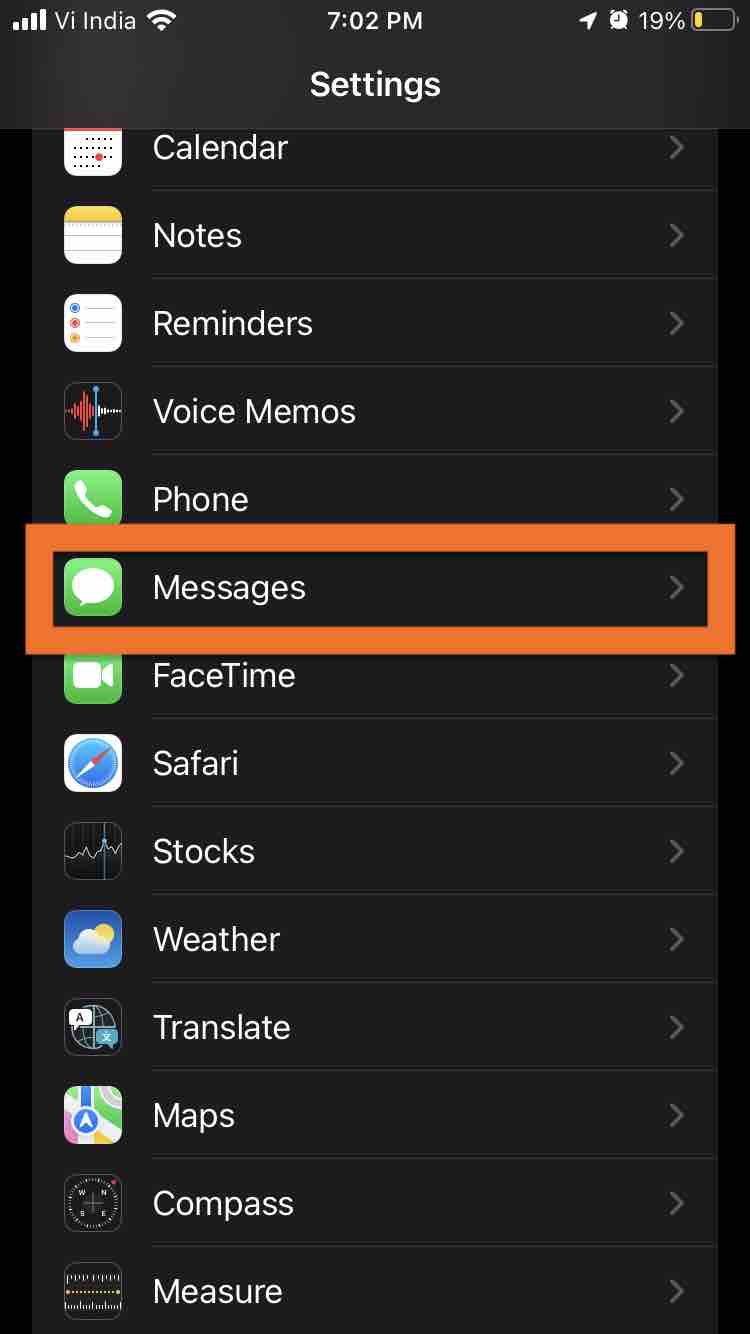Open the Translate settings entry
This screenshot has width=750, height=1334.
pyautogui.click(x=375, y=1027)
